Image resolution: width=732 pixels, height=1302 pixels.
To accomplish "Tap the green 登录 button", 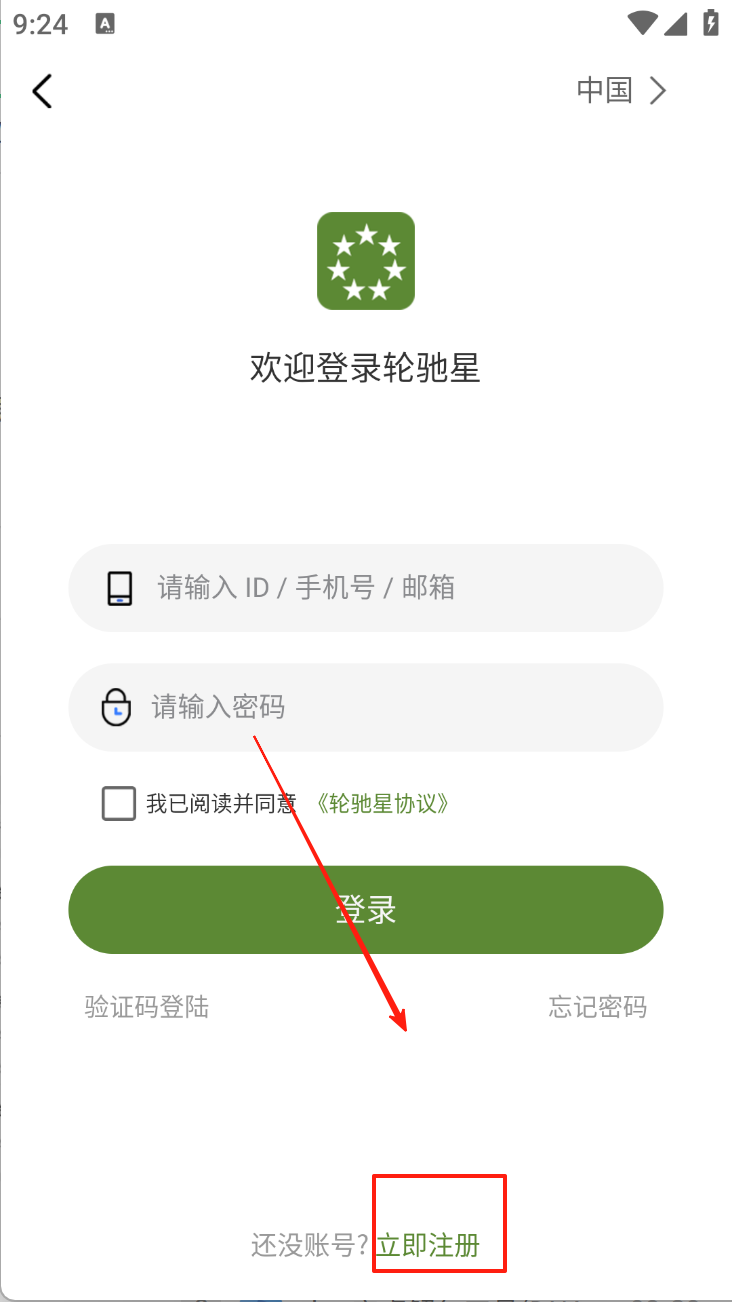I will point(365,909).
